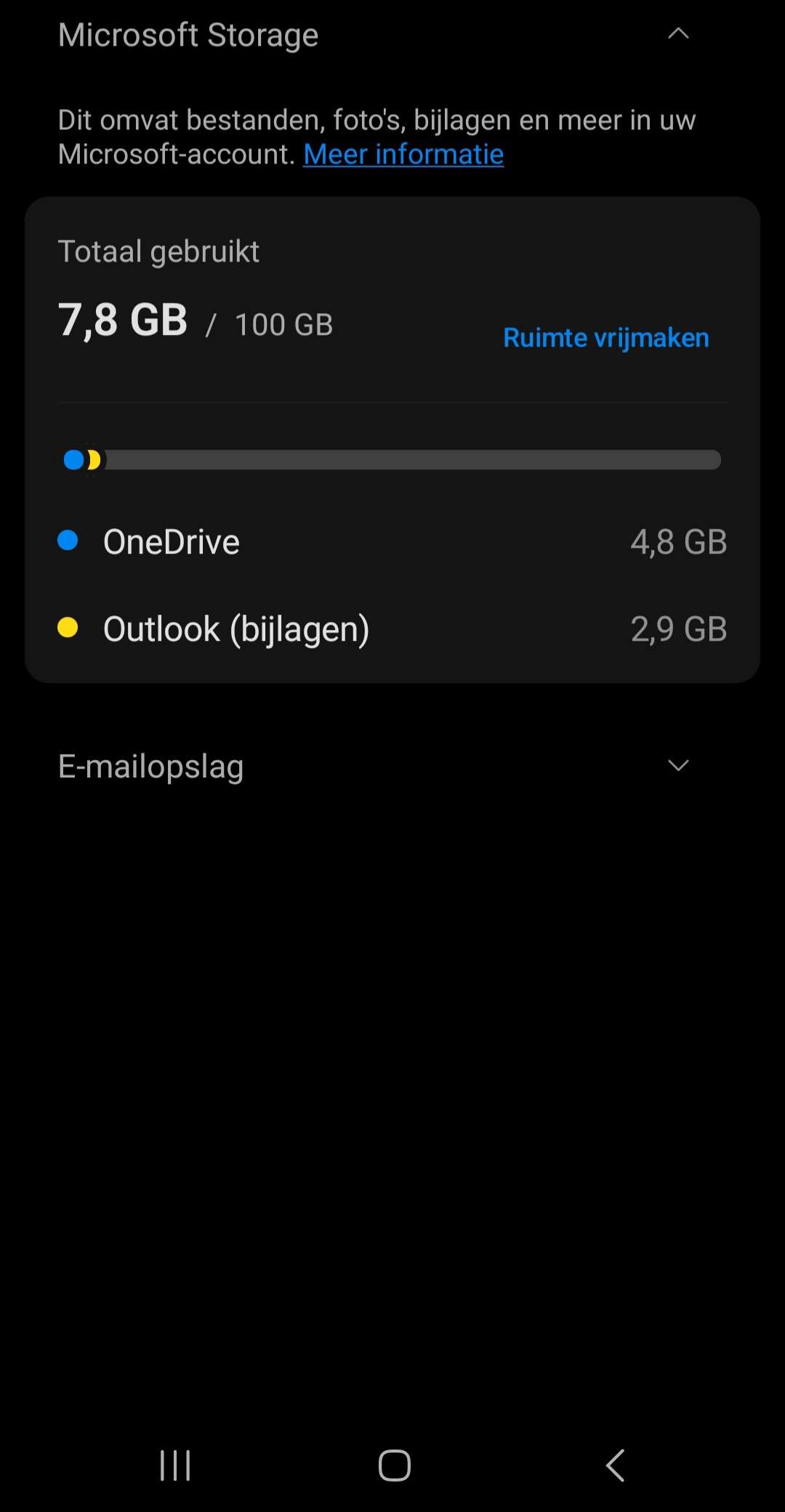Collapse the Microsoft Storage section
785x1512 pixels.
pos(677,34)
